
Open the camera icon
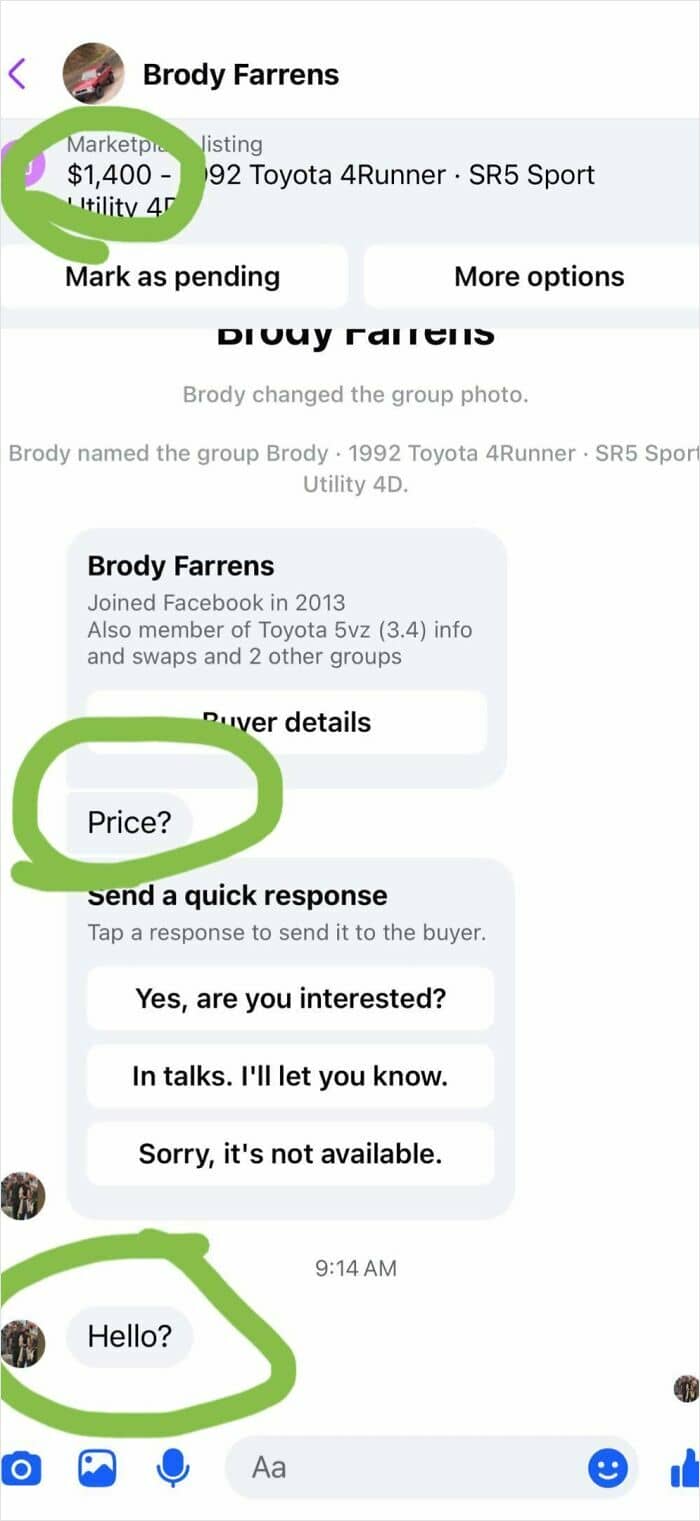tap(21, 1469)
